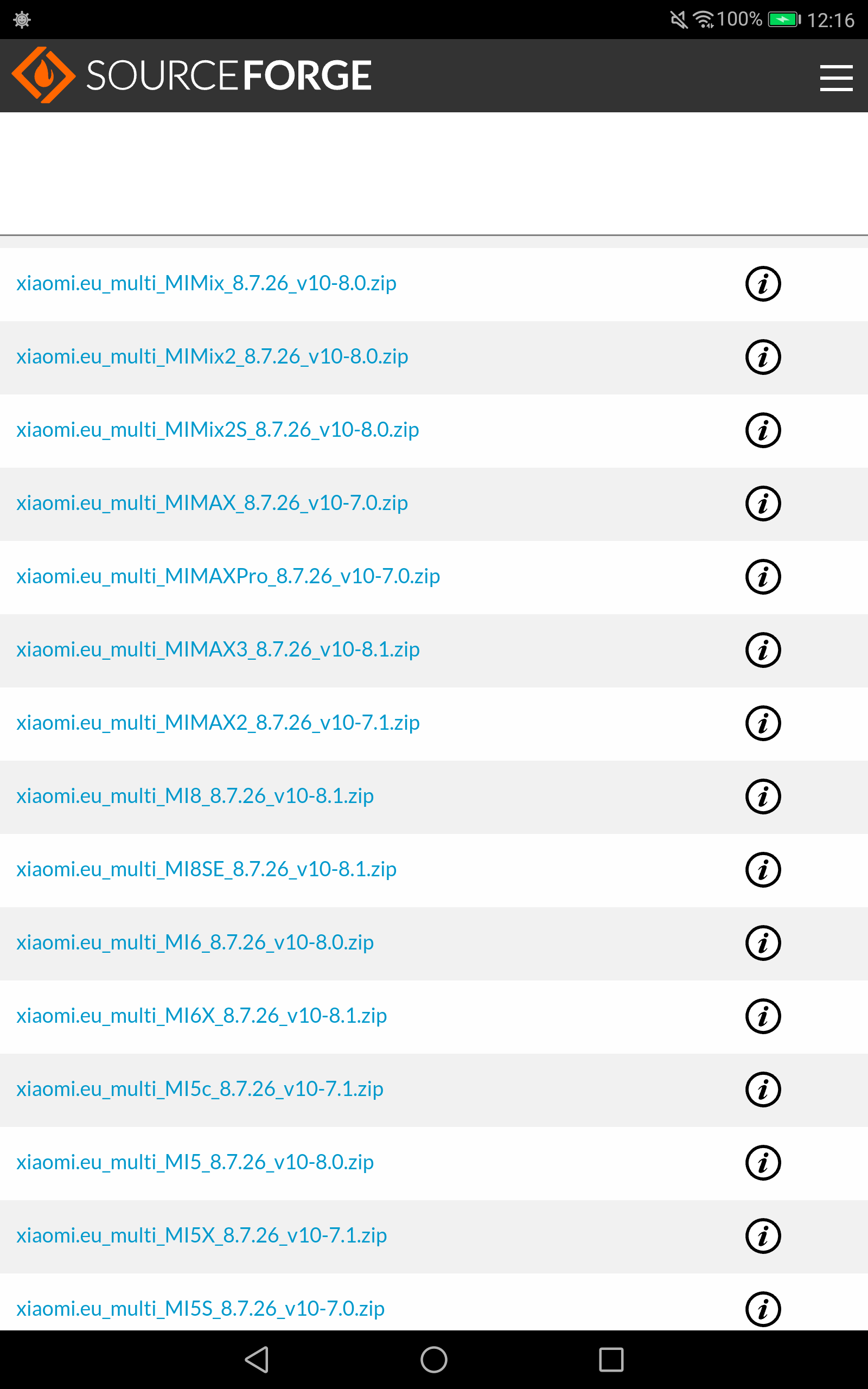Screen dimensions: 868x1389
Task: Download the MIMAX3_8.7.26_v10-8.1.zip file
Action: pyautogui.click(x=218, y=649)
